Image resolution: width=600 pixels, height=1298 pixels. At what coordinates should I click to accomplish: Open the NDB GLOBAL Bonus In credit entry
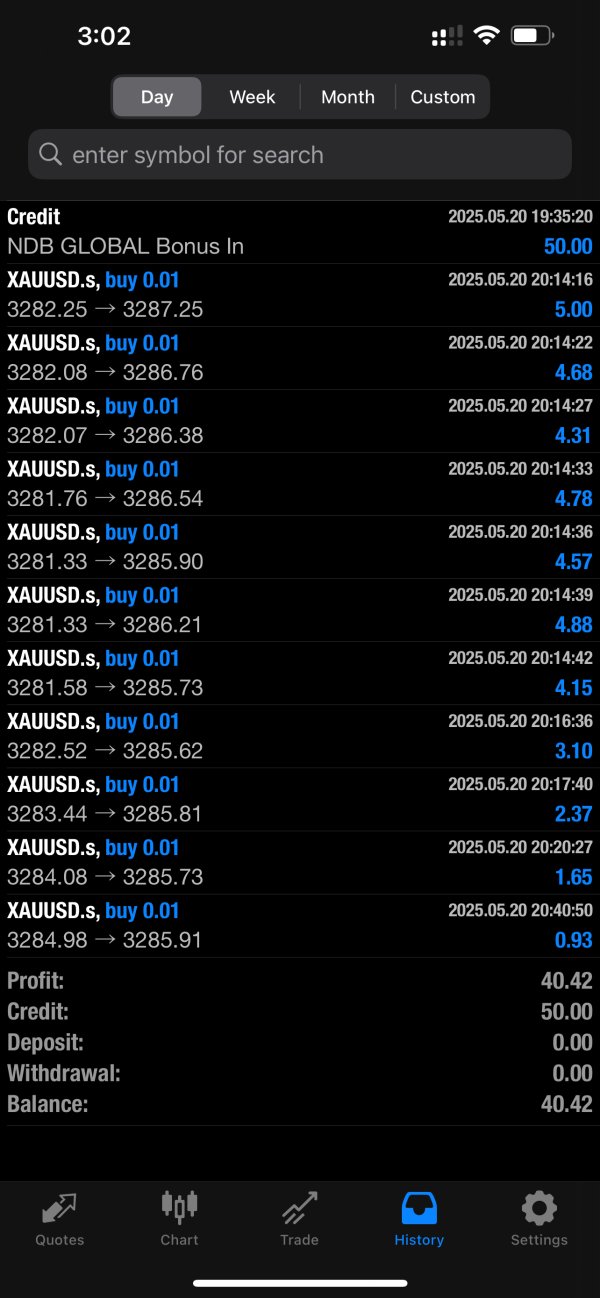[300, 232]
